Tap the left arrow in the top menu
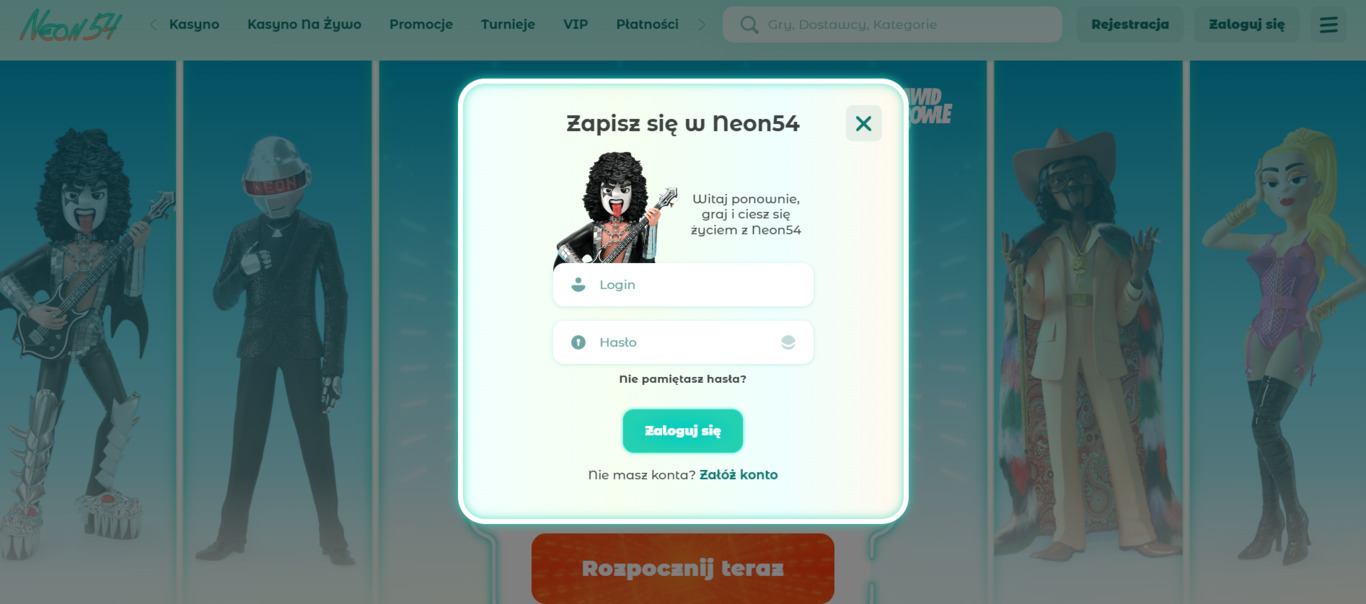 (x=153, y=24)
